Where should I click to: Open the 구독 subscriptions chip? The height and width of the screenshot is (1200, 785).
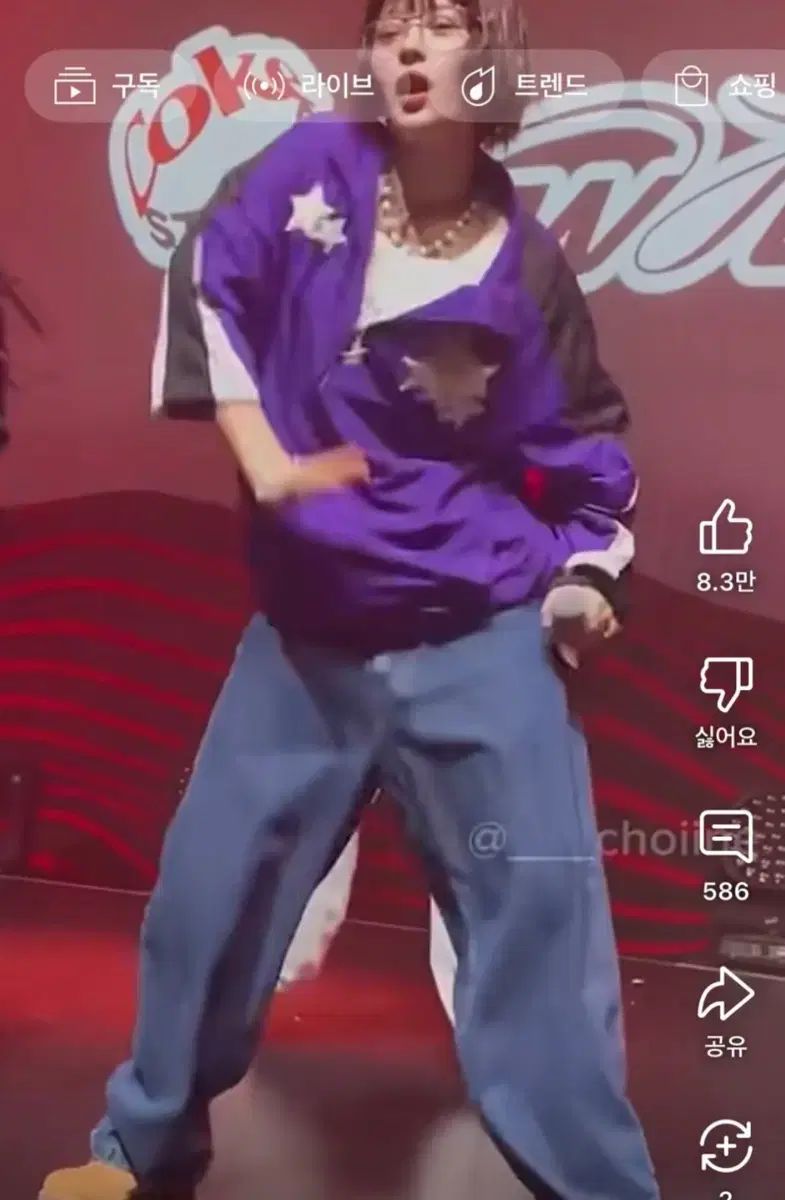pyautogui.click(x=108, y=86)
